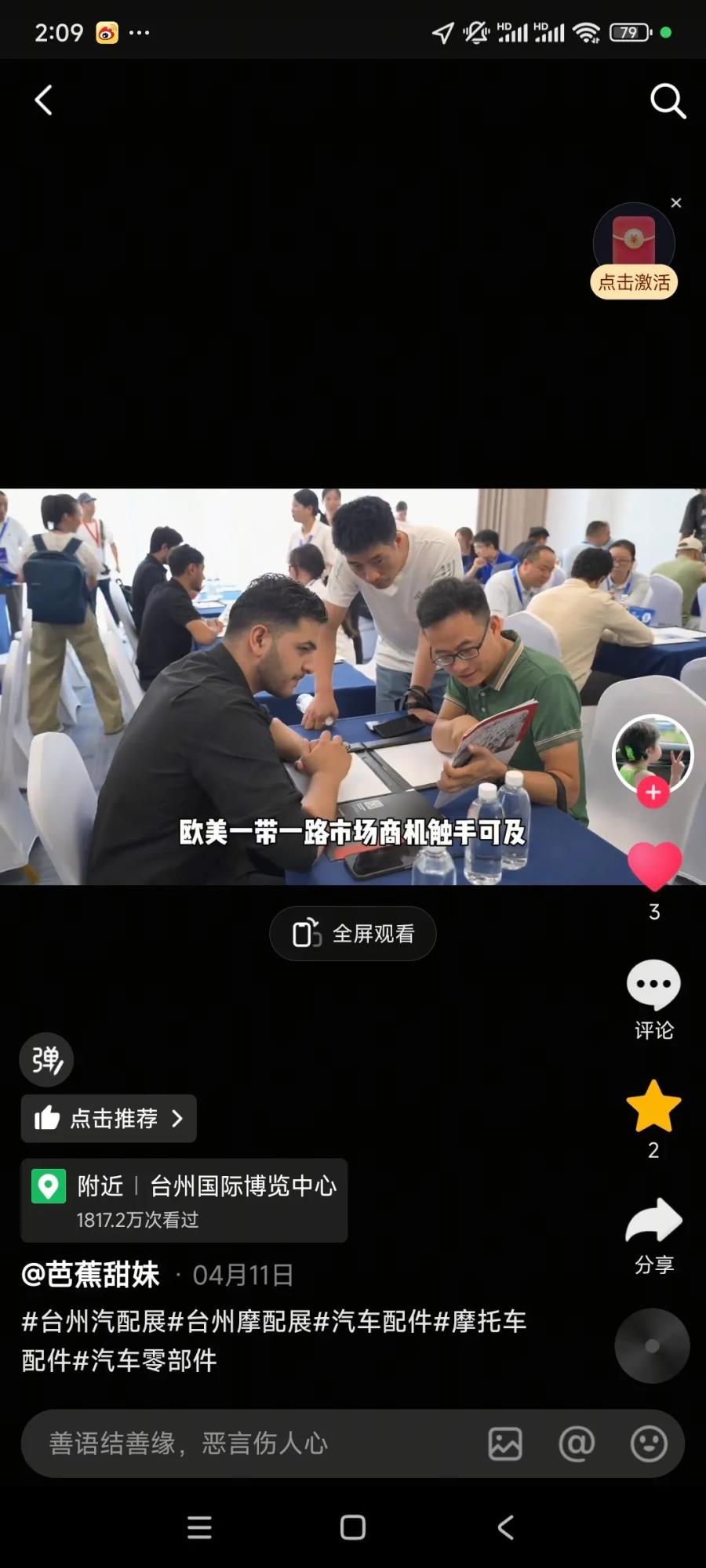Screen dimensions: 706x1568
Task: Toggle the 弹 danmaku bullet comments
Action: coord(47,1060)
